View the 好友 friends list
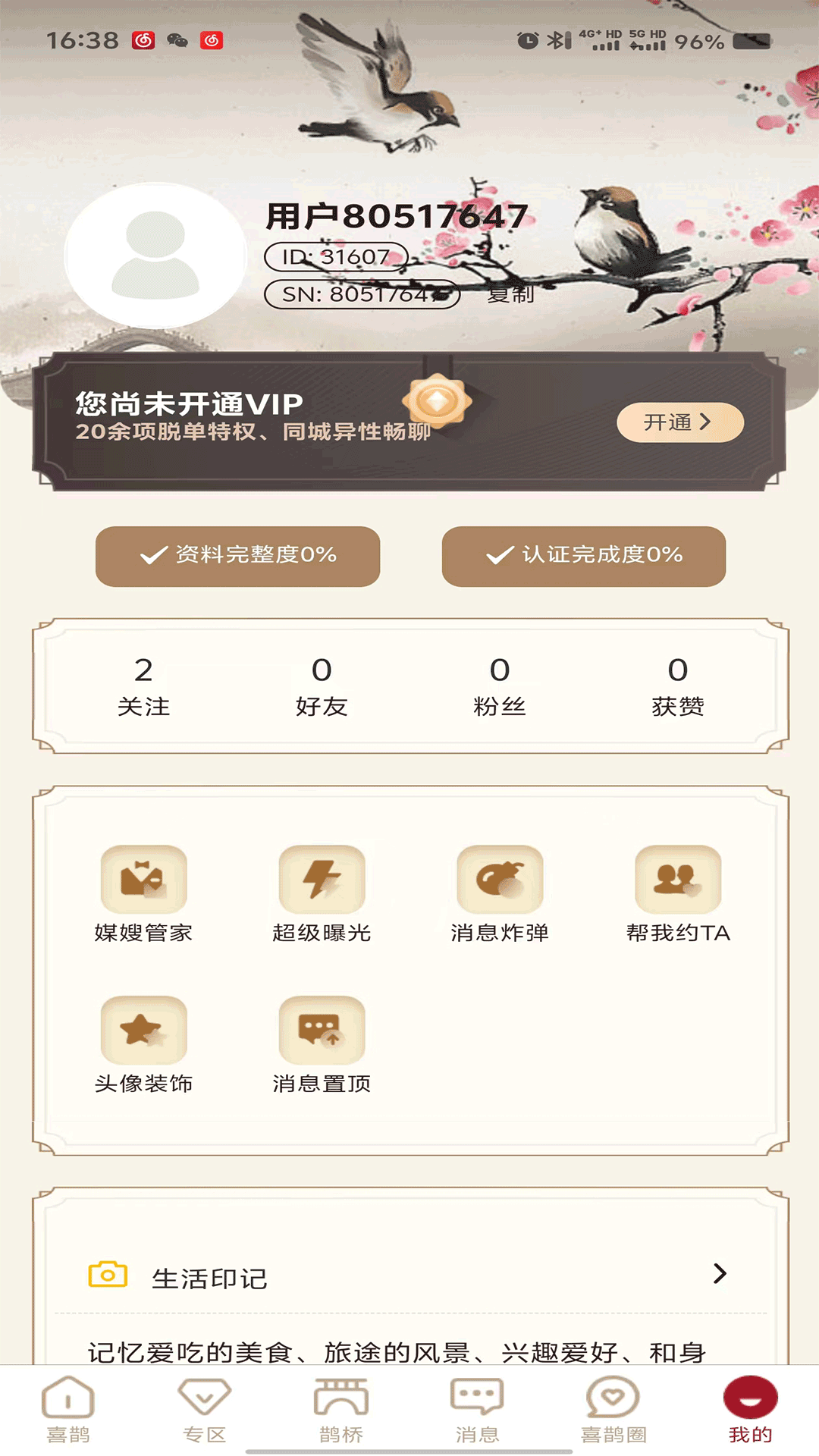 point(322,686)
